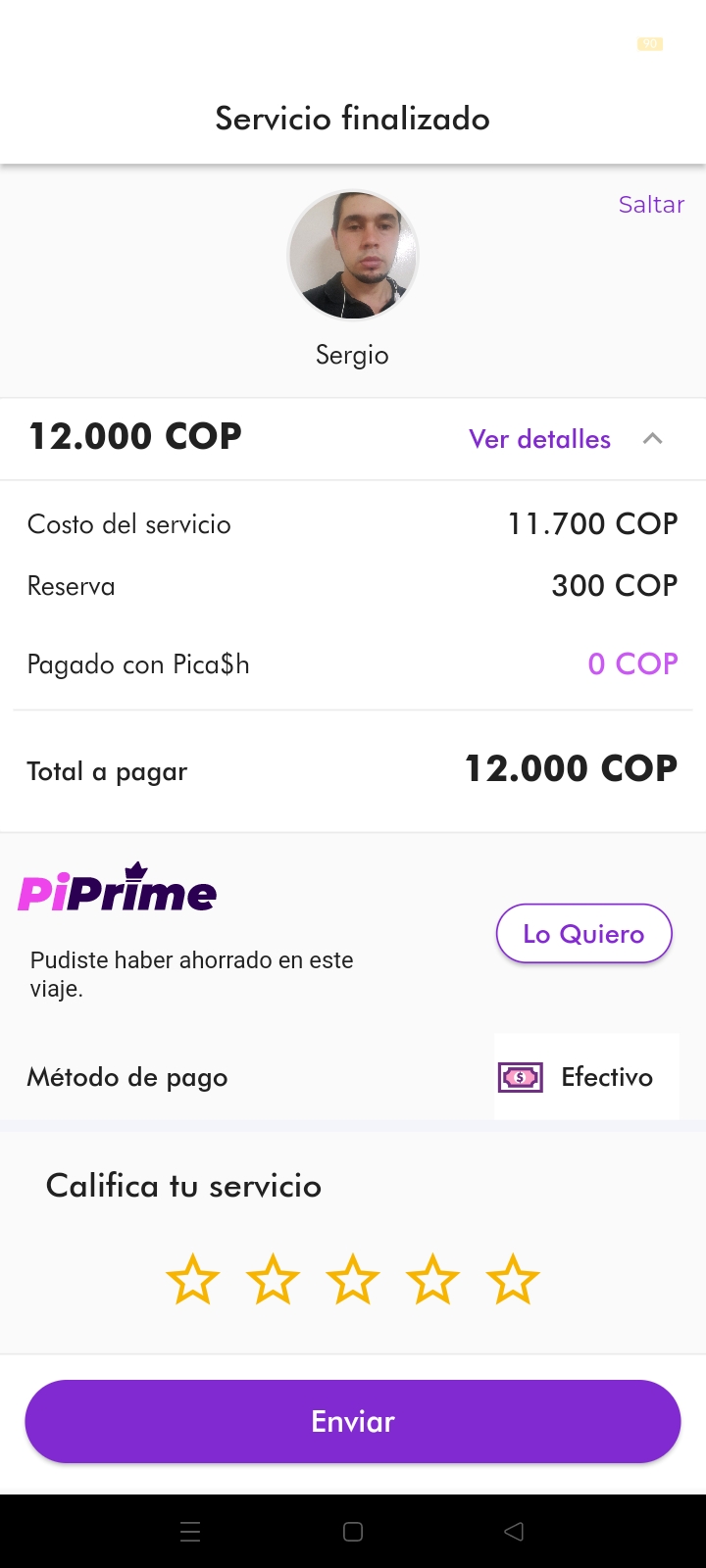Give the service two stars
706x1568 pixels.
click(x=273, y=1280)
